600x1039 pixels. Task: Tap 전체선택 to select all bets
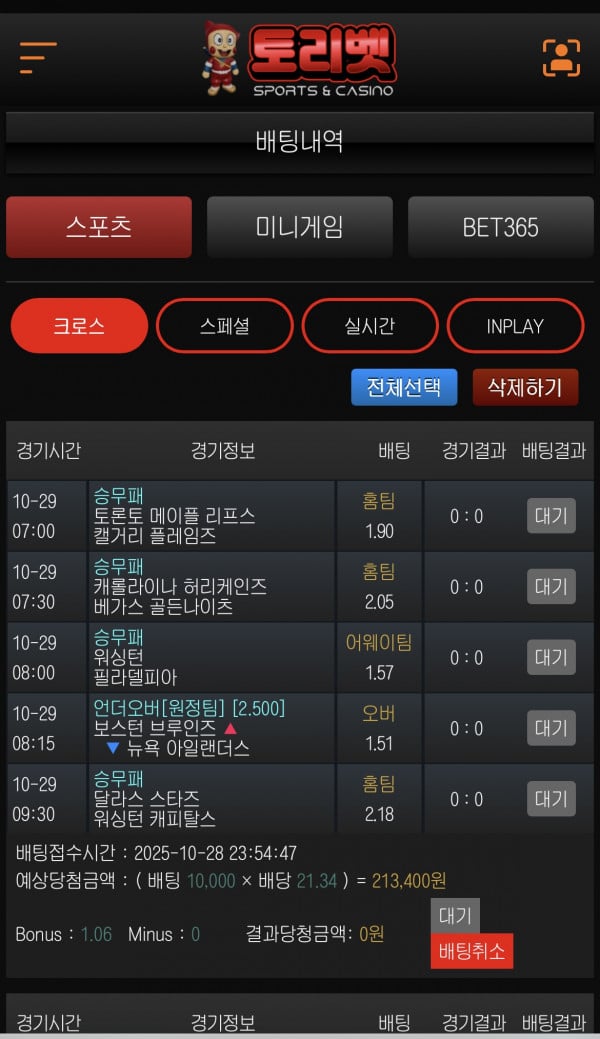click(x=404, y=387)
